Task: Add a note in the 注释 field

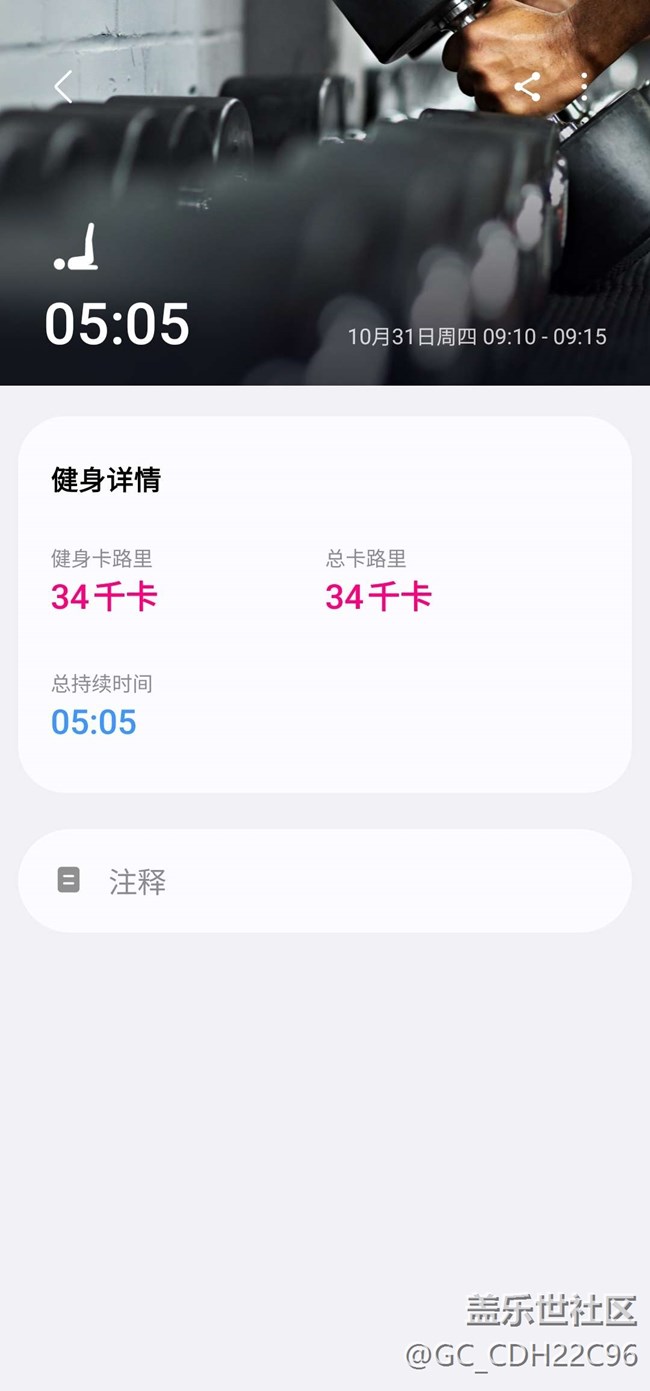Action: pyautogui.click(x=324, y=881)
